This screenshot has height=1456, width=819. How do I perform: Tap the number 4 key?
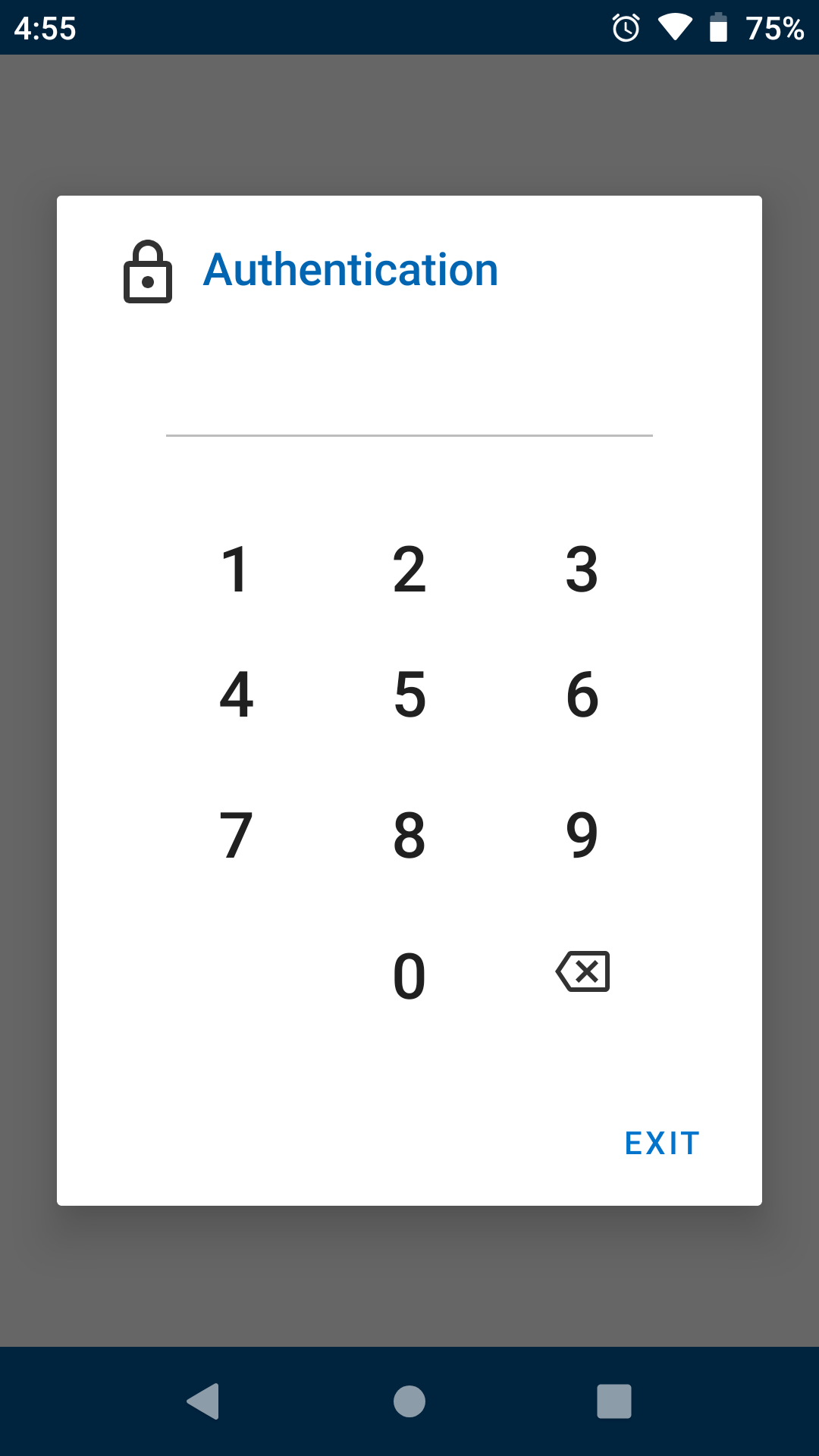[x=236, y=695]
